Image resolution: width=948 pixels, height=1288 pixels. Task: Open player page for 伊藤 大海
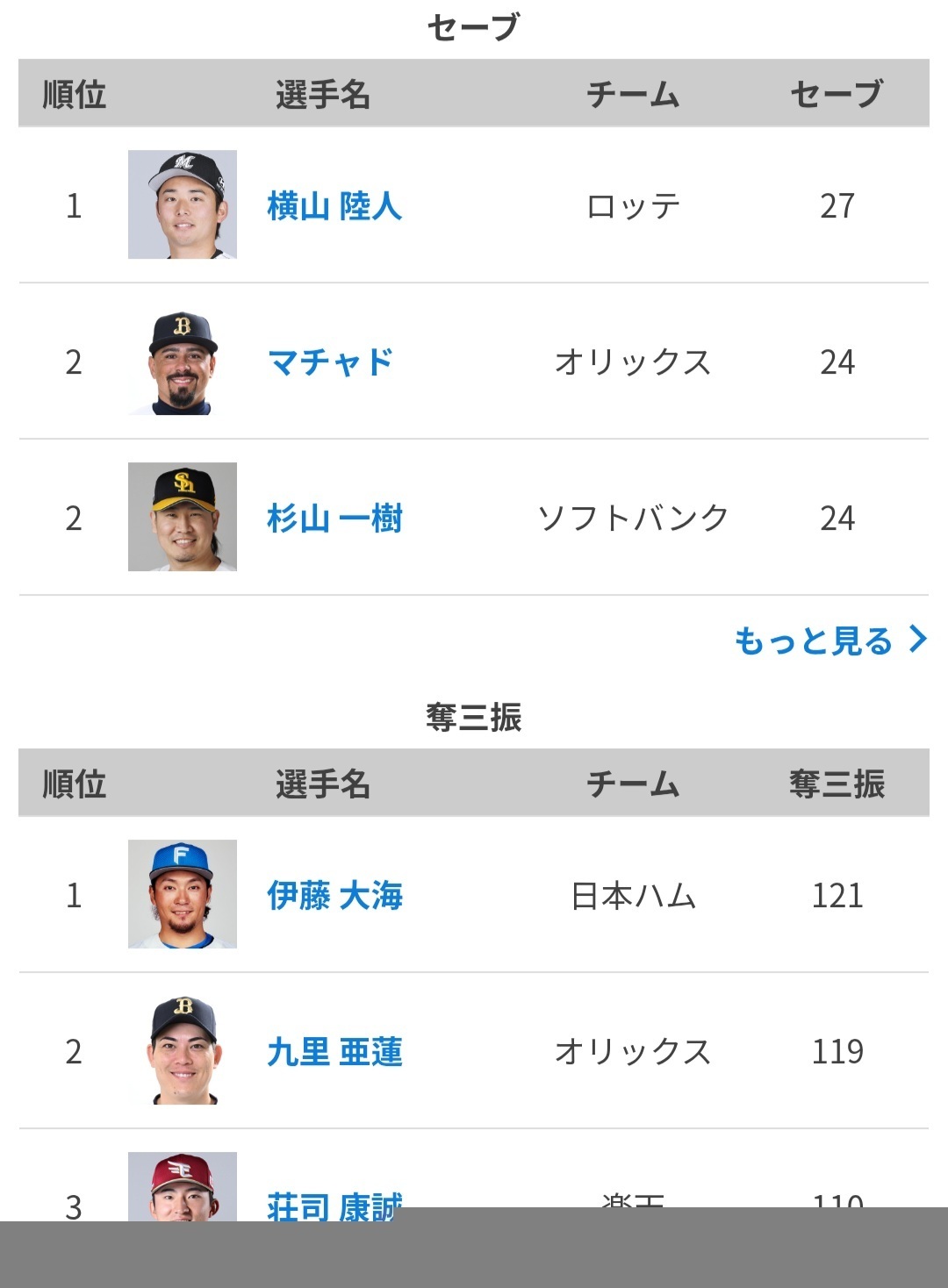click(334, 895)
